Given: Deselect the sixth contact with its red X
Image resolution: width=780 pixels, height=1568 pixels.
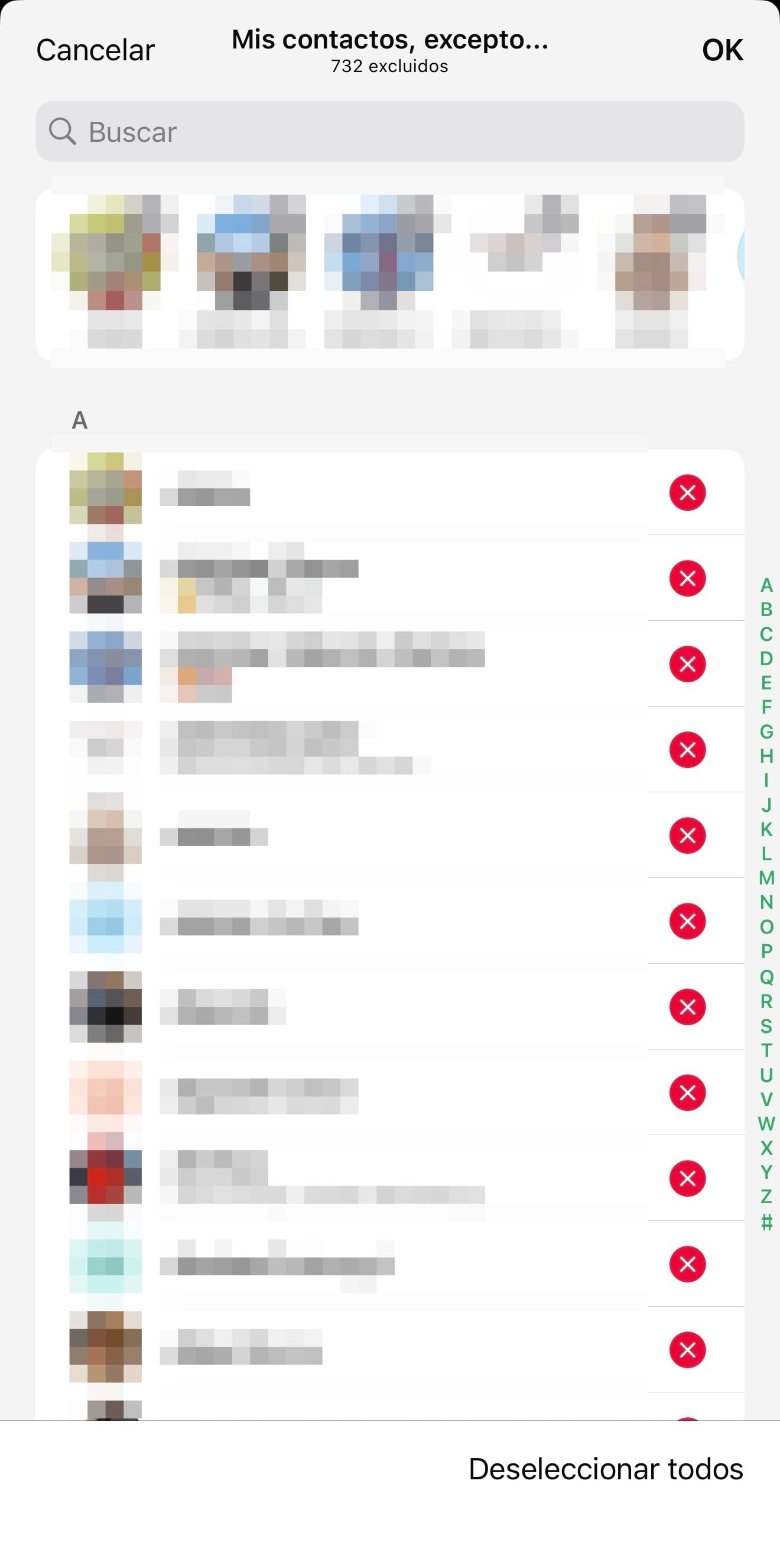Looking at the screenshot, I should 686,921.
